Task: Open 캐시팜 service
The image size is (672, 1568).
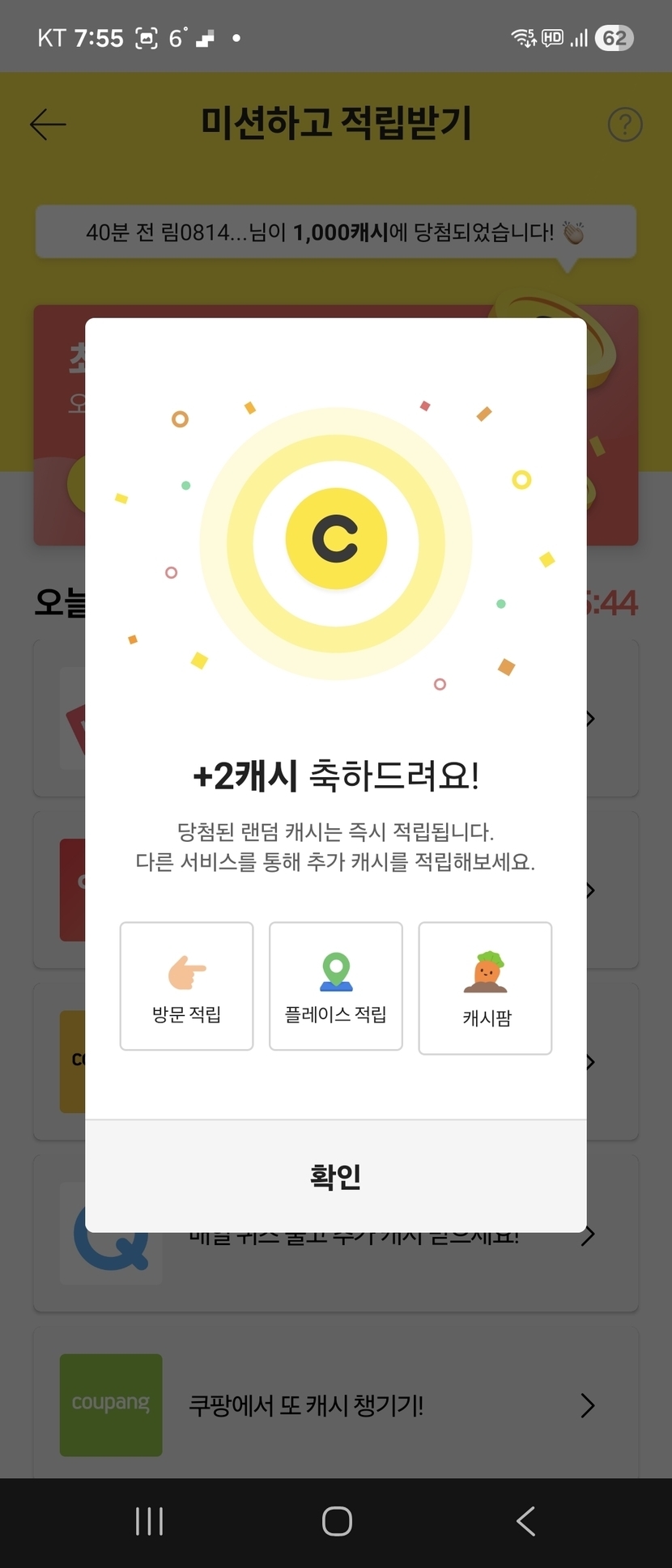Action: tap(485, 988)
